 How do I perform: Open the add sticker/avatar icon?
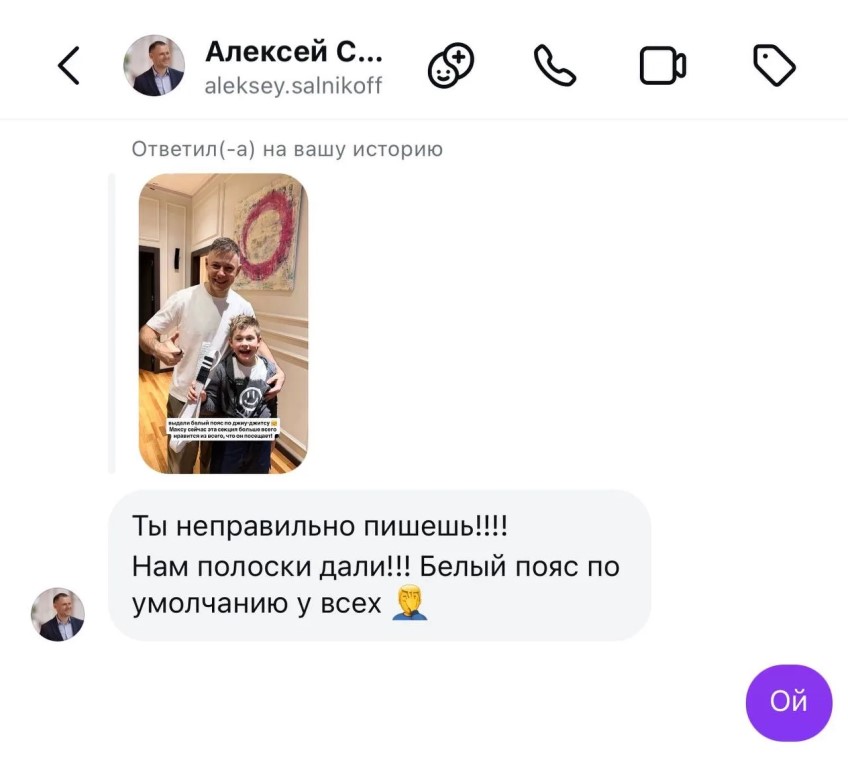[450, 66]
